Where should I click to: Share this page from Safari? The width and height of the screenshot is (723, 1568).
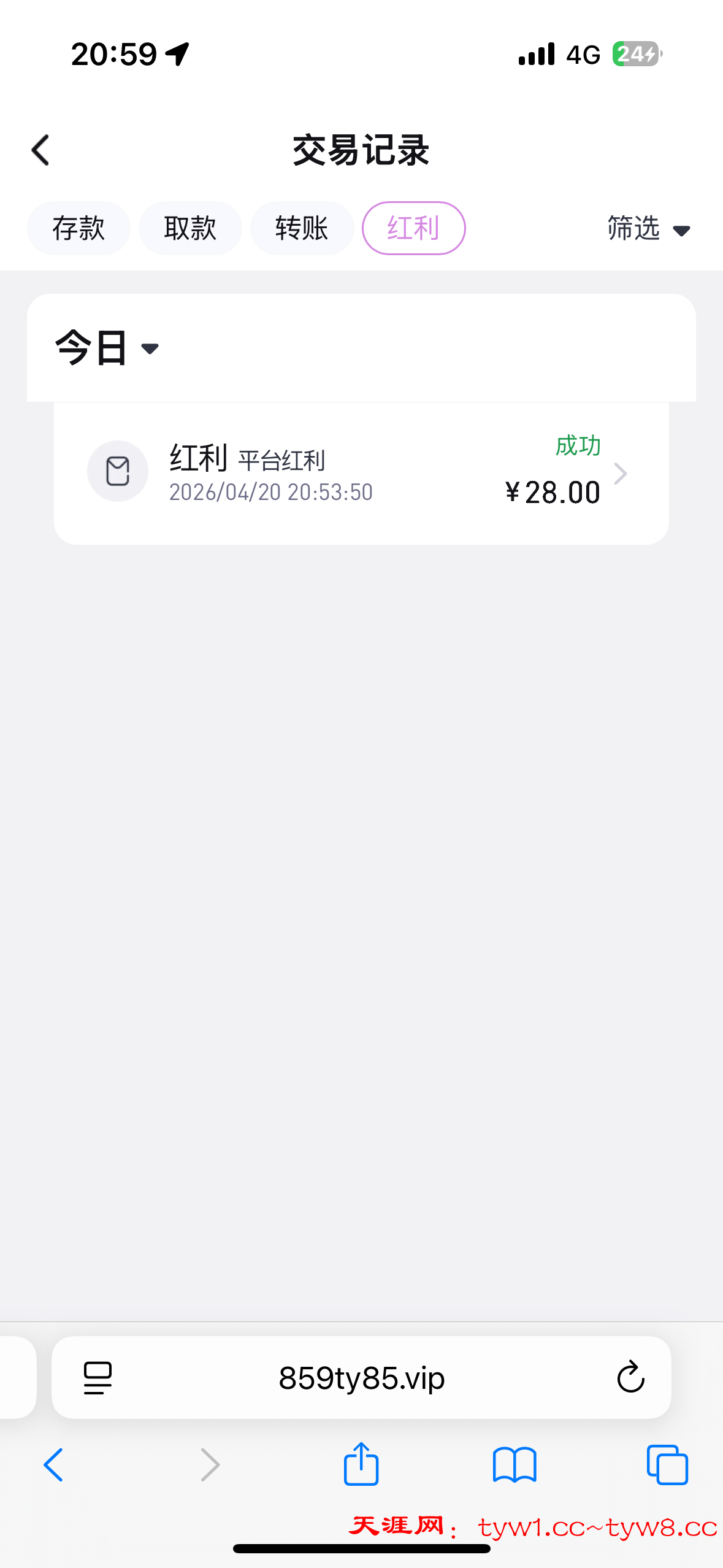tap(361, 1464)
